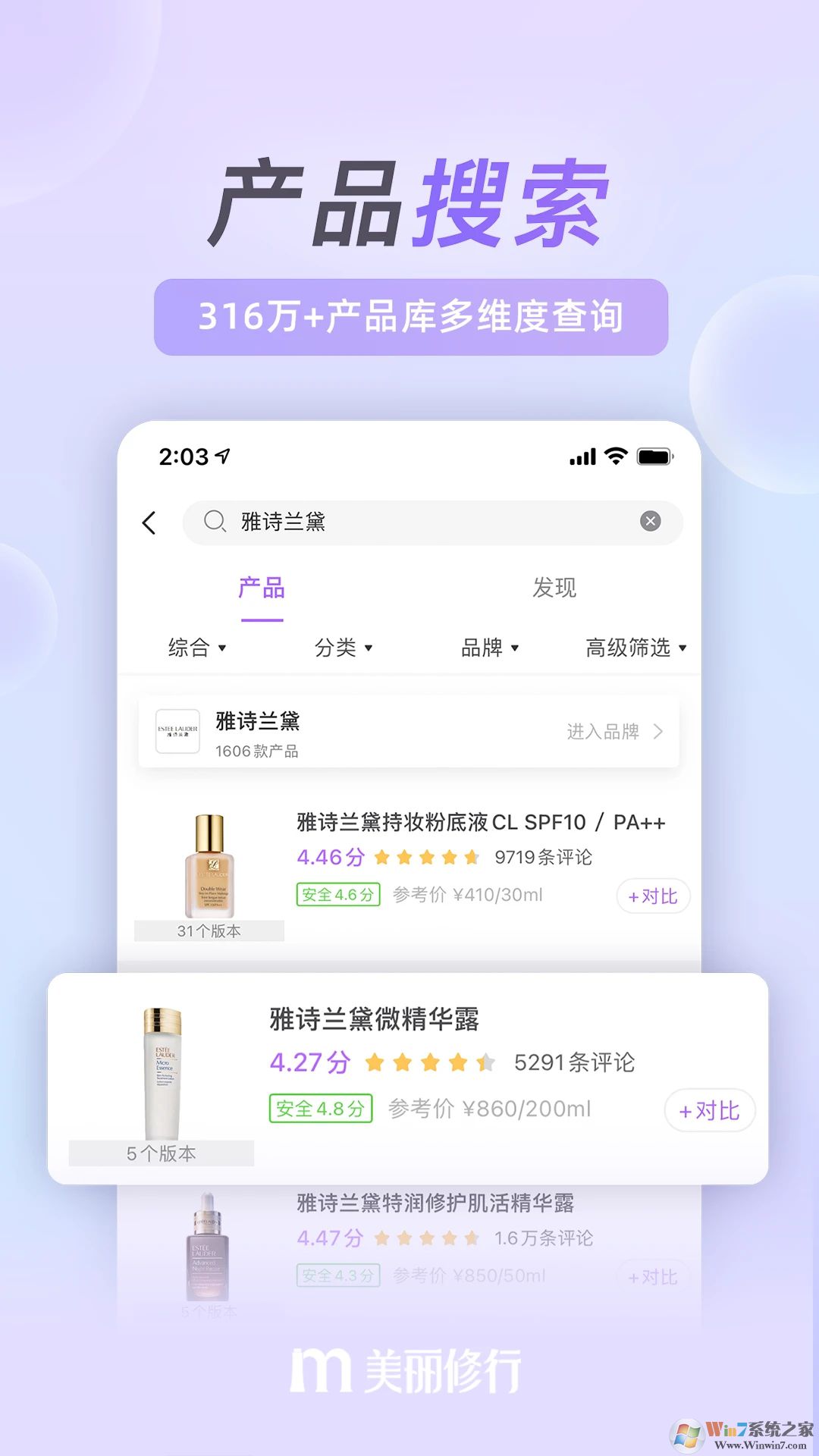819x1456 pixels.
Task: Toggle +对比 on 雅诗兰黛持妆粉底液
Action: 653,896
